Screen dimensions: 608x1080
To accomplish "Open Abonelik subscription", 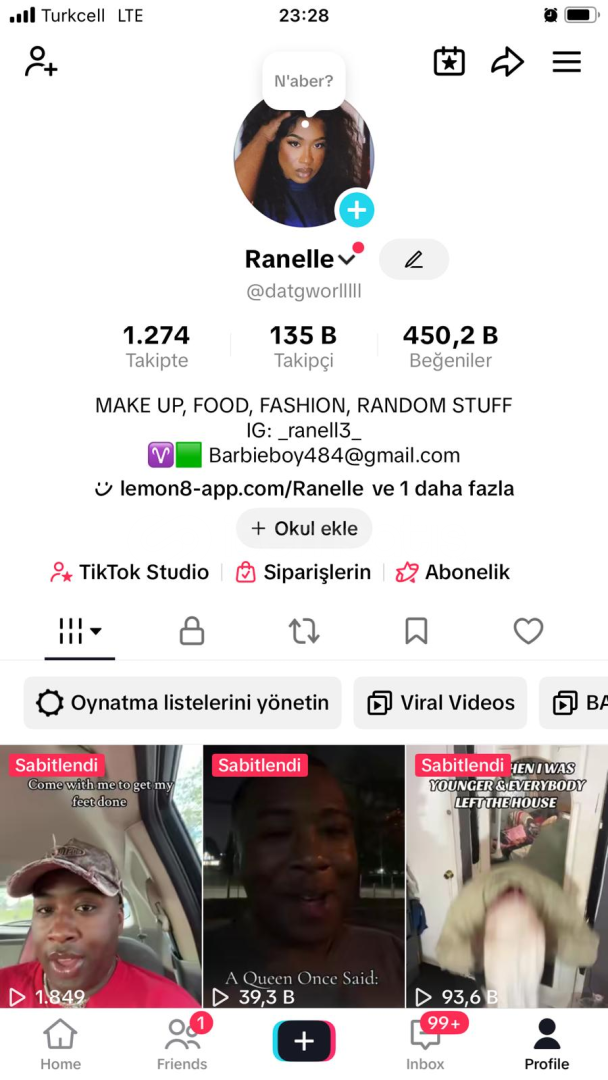I will coord(453,572).
